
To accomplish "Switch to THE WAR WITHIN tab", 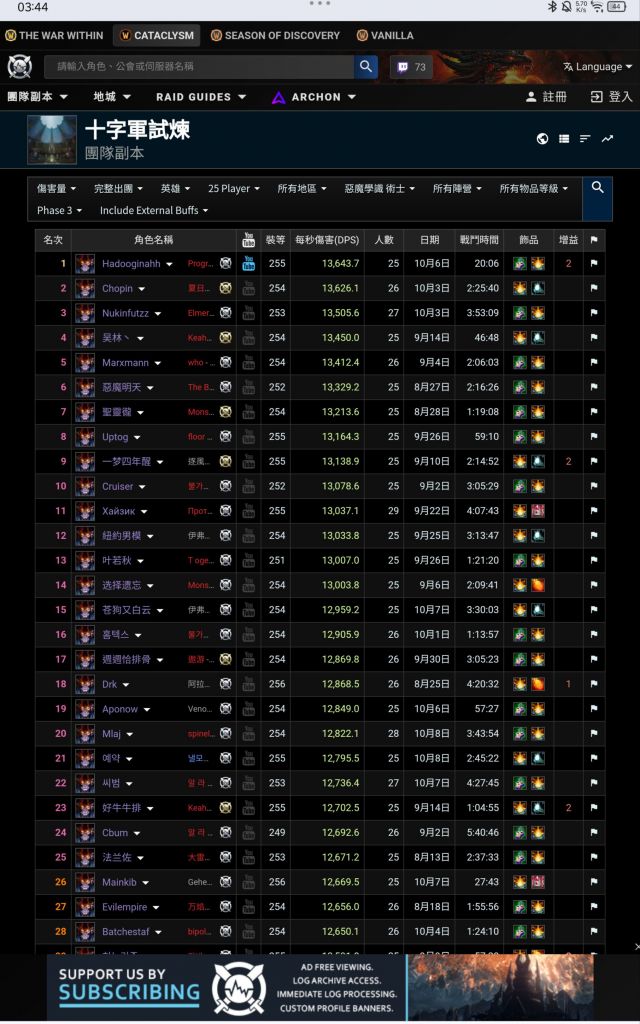I will [54, 35].
